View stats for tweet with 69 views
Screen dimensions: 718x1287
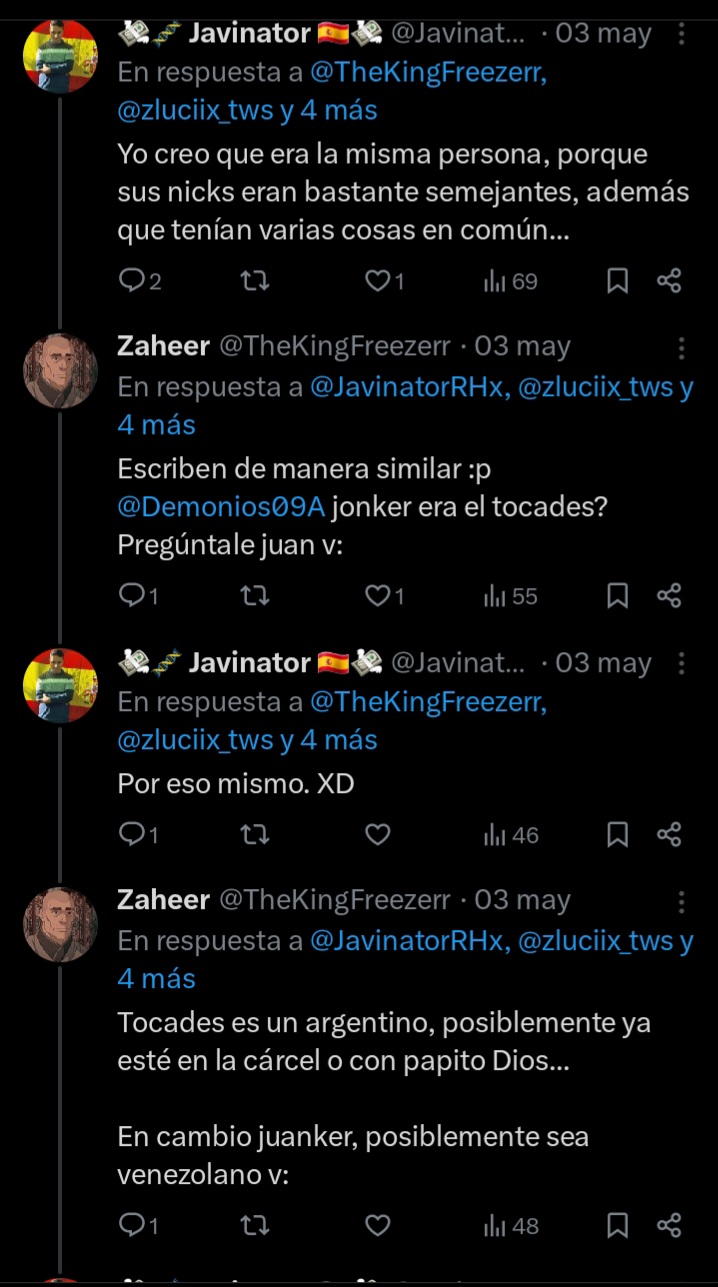click(x=511, y=282)
